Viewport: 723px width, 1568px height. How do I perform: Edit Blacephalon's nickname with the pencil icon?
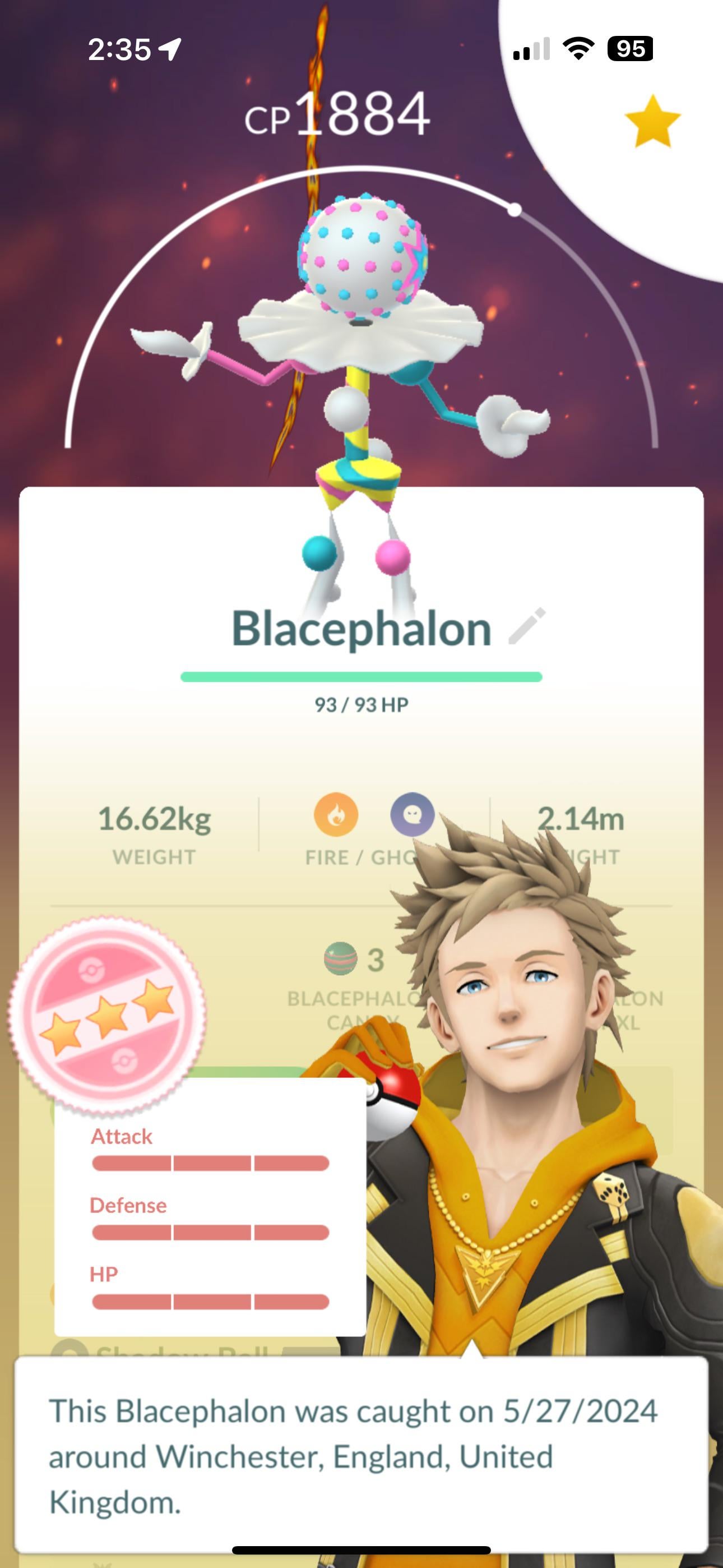click(527, 626)
